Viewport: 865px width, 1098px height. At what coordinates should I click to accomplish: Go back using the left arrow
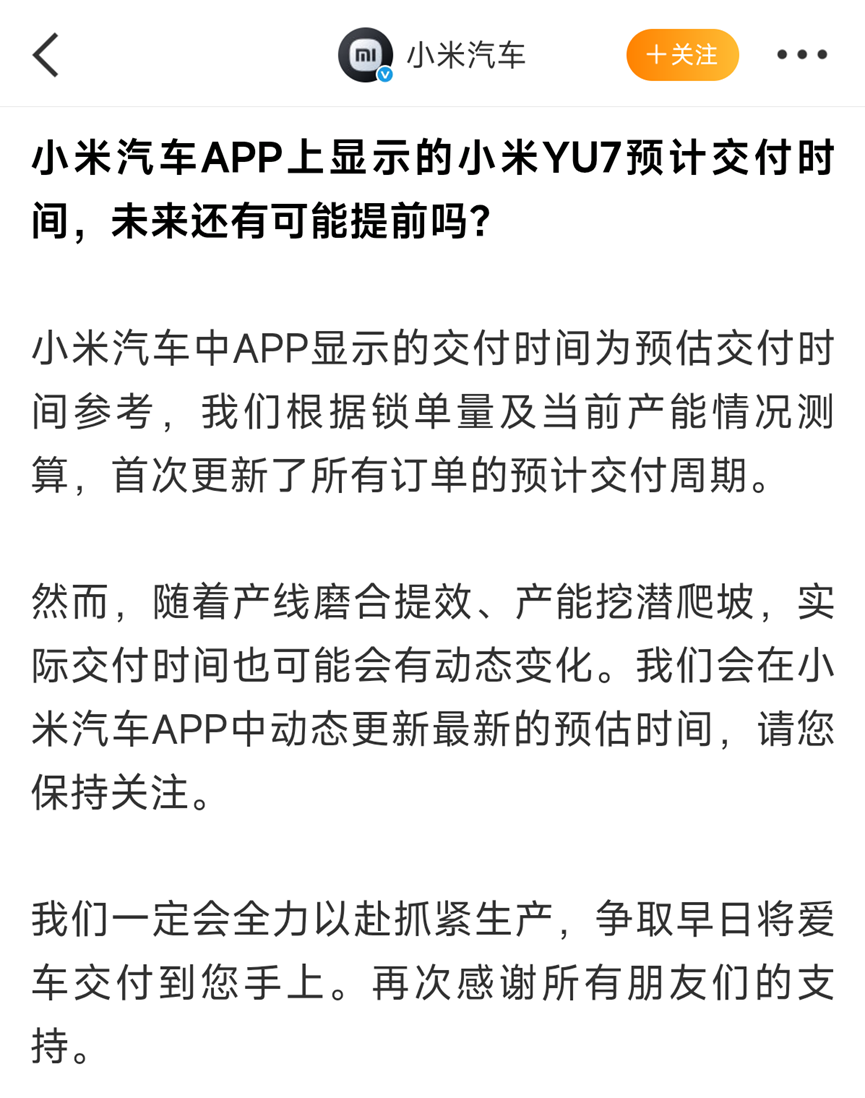[x=46, y=54]
